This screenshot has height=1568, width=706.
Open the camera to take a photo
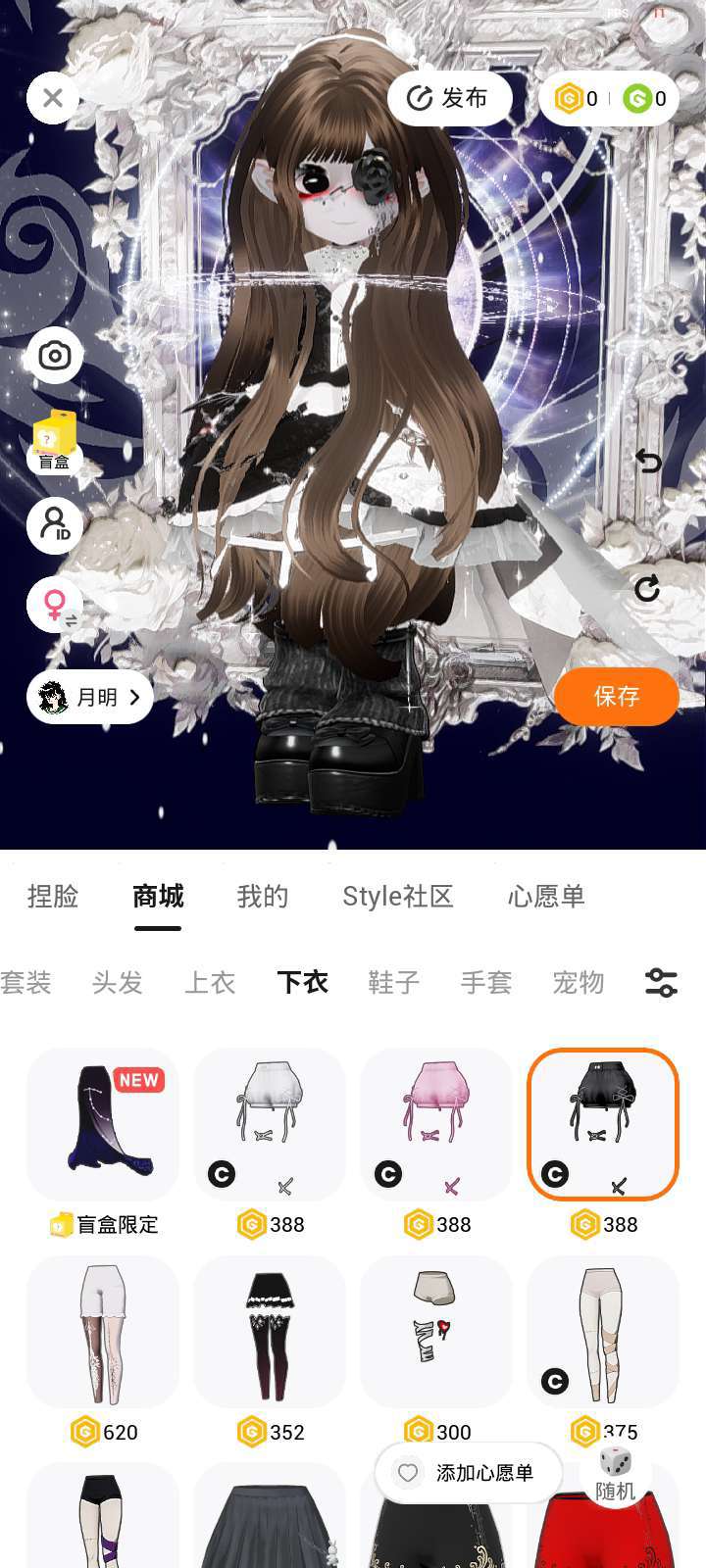click(55, 356)
